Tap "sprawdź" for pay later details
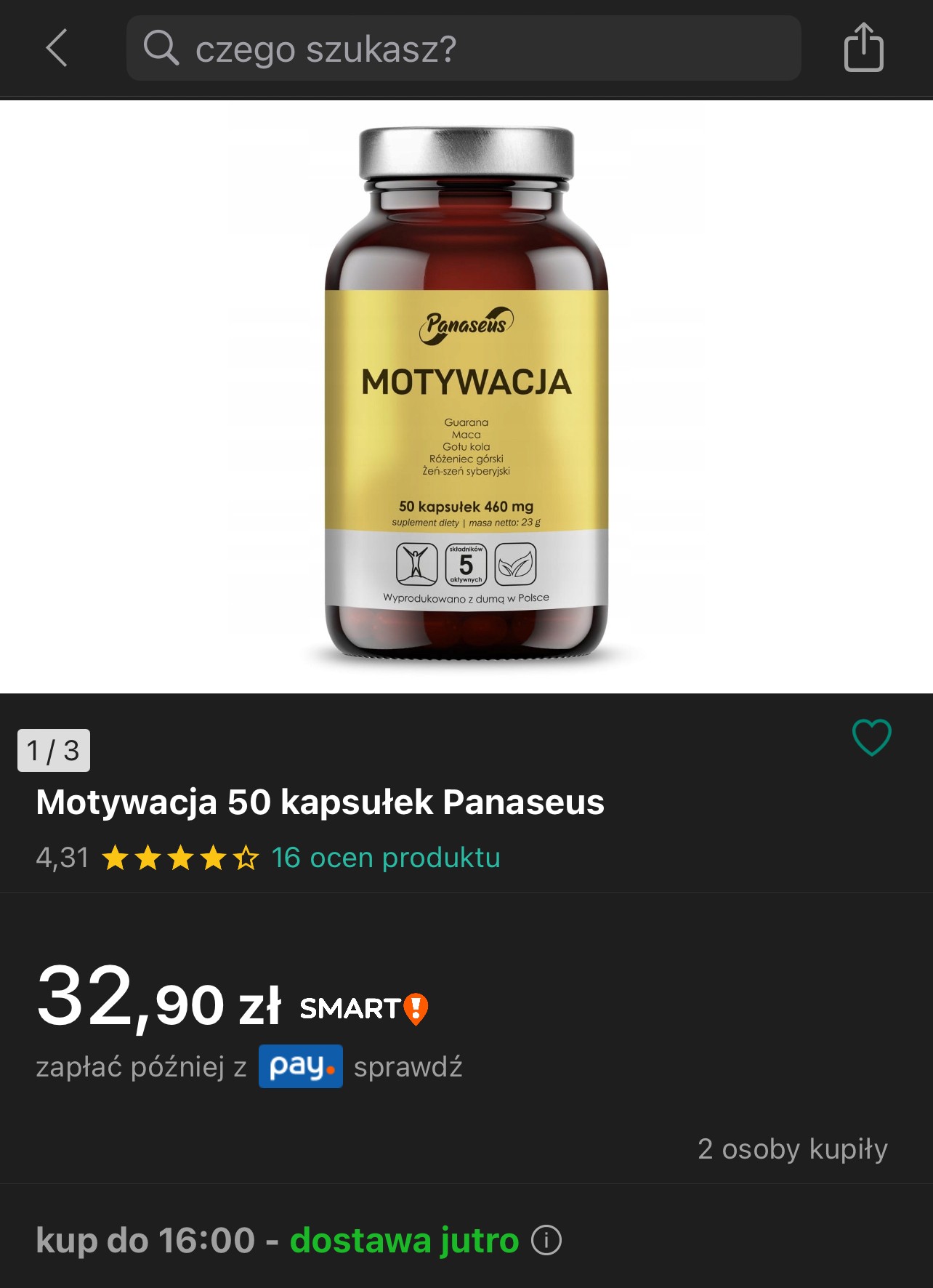This screenshot has width=933, height=1288. (408, 1067)
